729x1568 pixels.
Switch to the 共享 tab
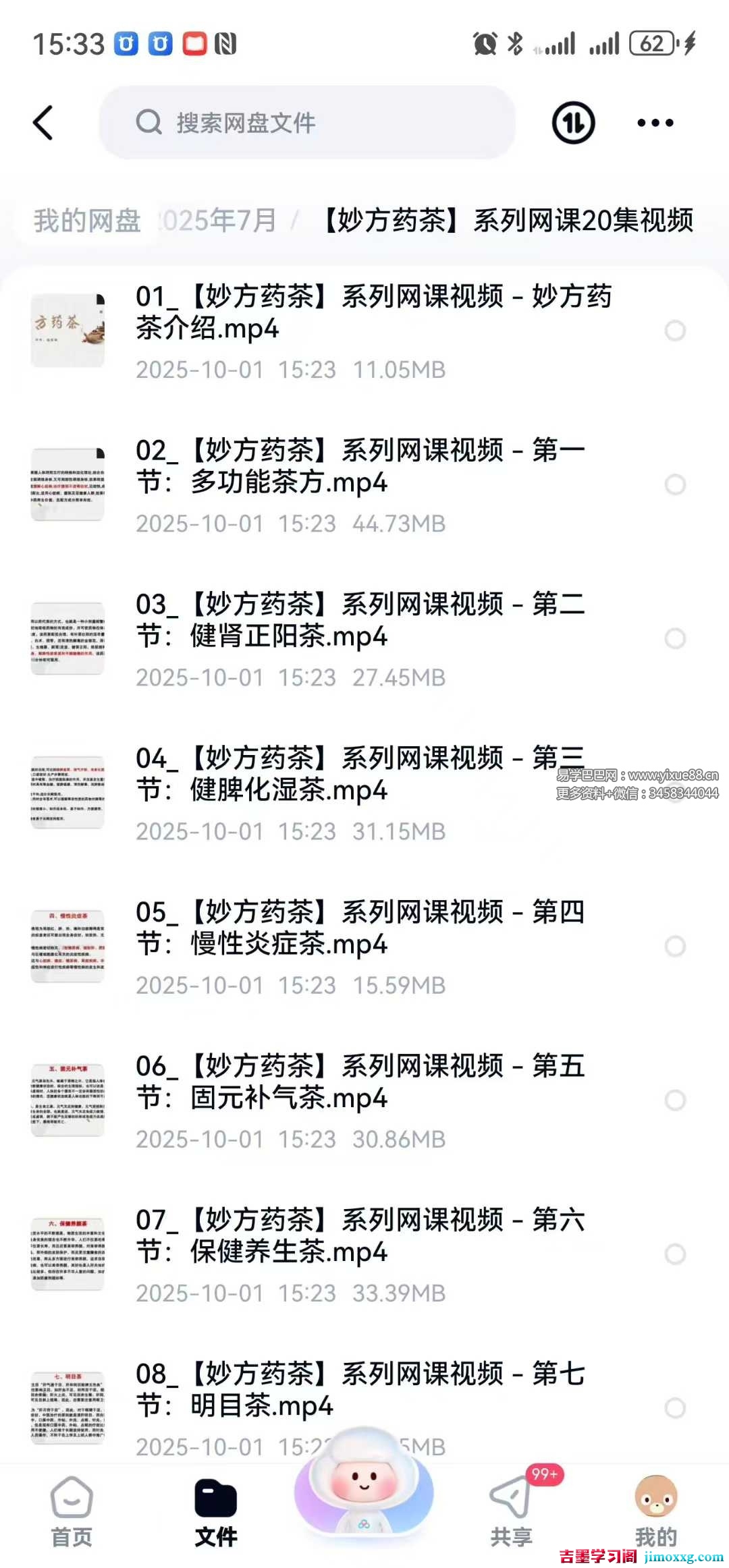coord(511,1510)
